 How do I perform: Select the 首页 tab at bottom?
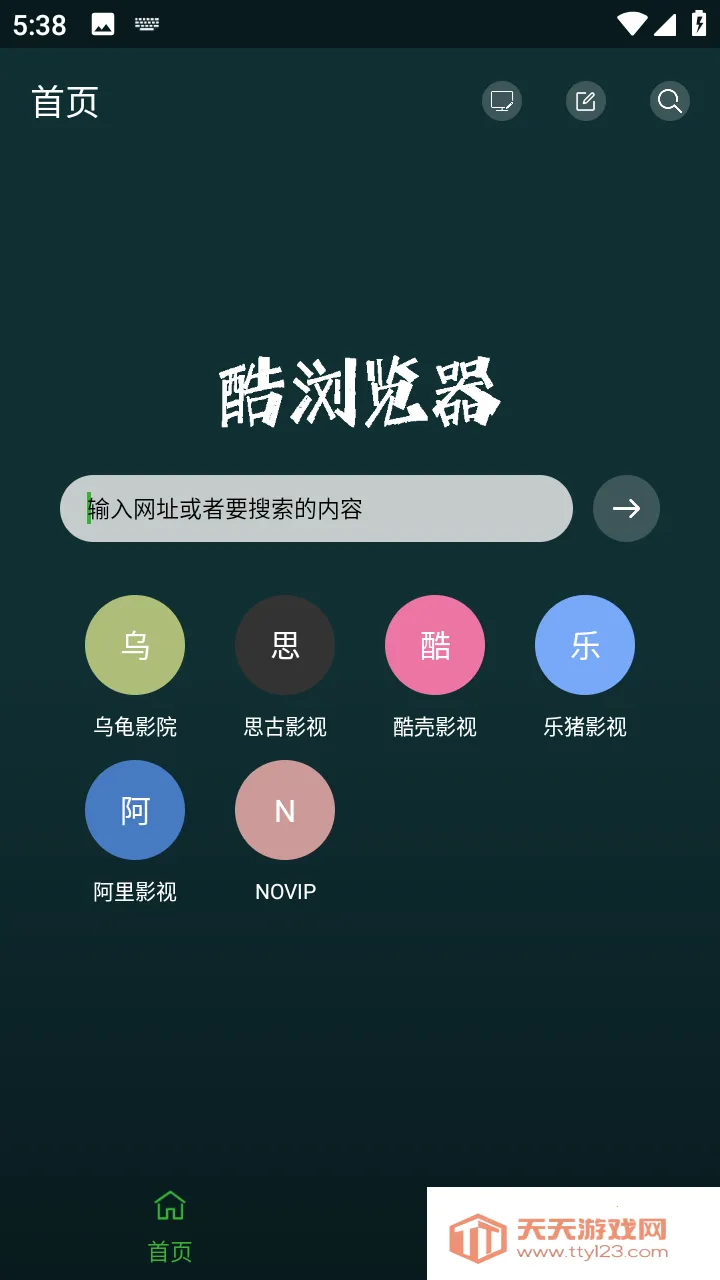[x=169, y=1254]
